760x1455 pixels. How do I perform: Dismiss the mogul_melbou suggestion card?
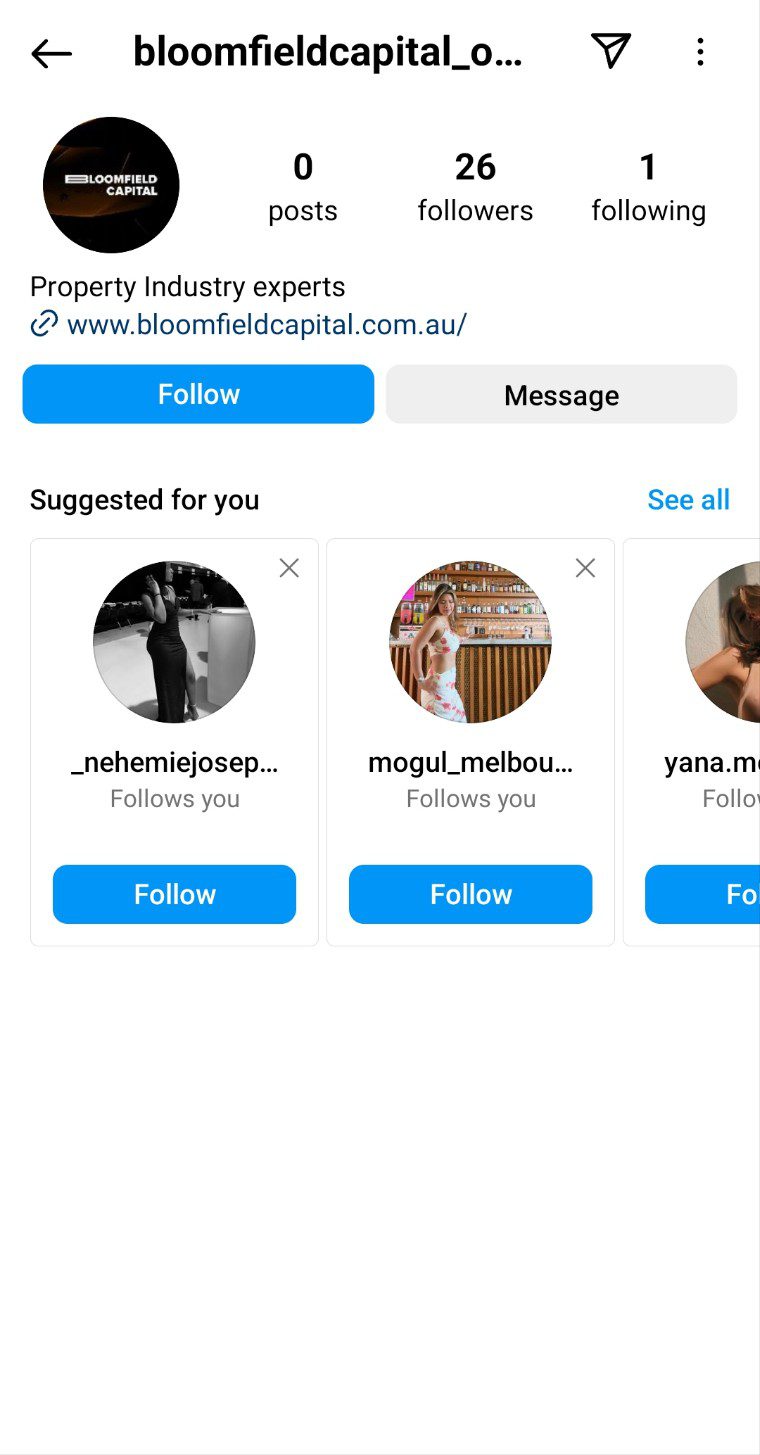585,568
